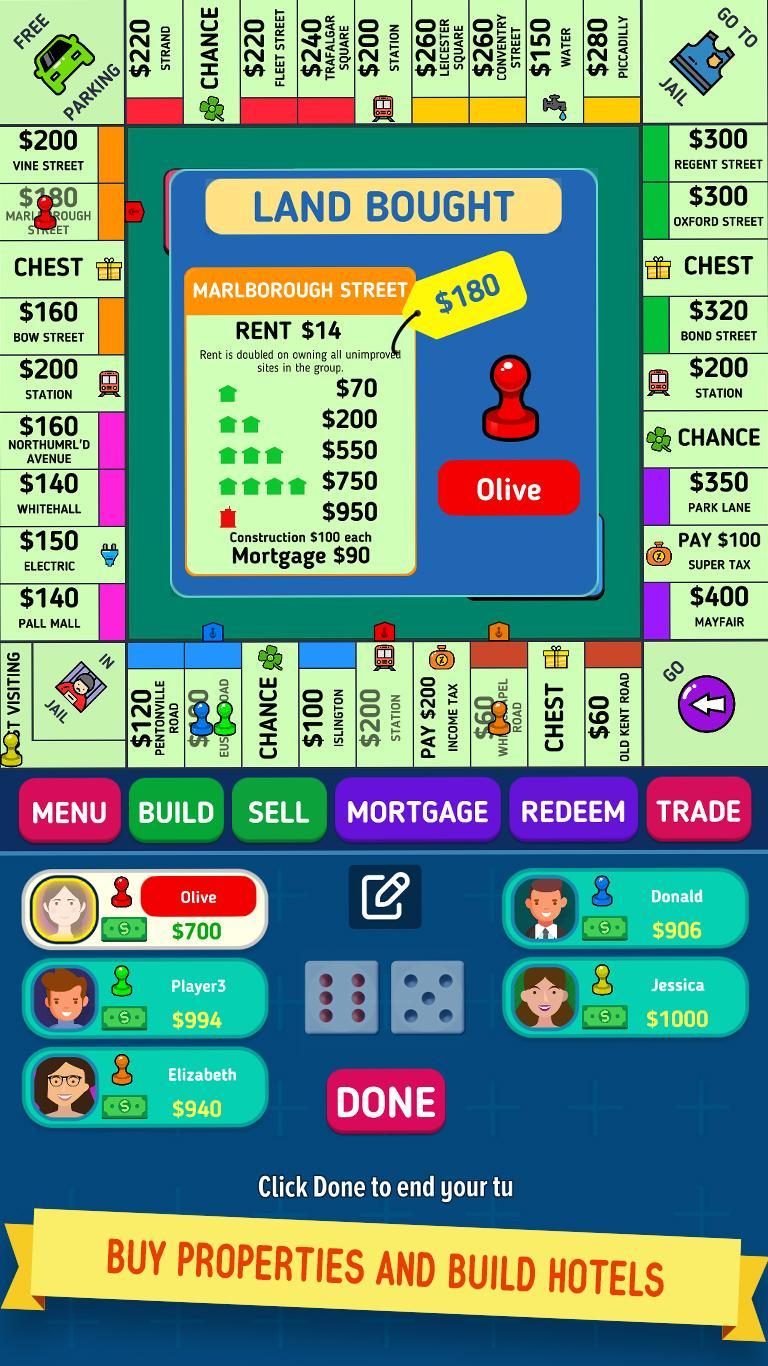View the Park Lane property tile

[x=706, y=494]
